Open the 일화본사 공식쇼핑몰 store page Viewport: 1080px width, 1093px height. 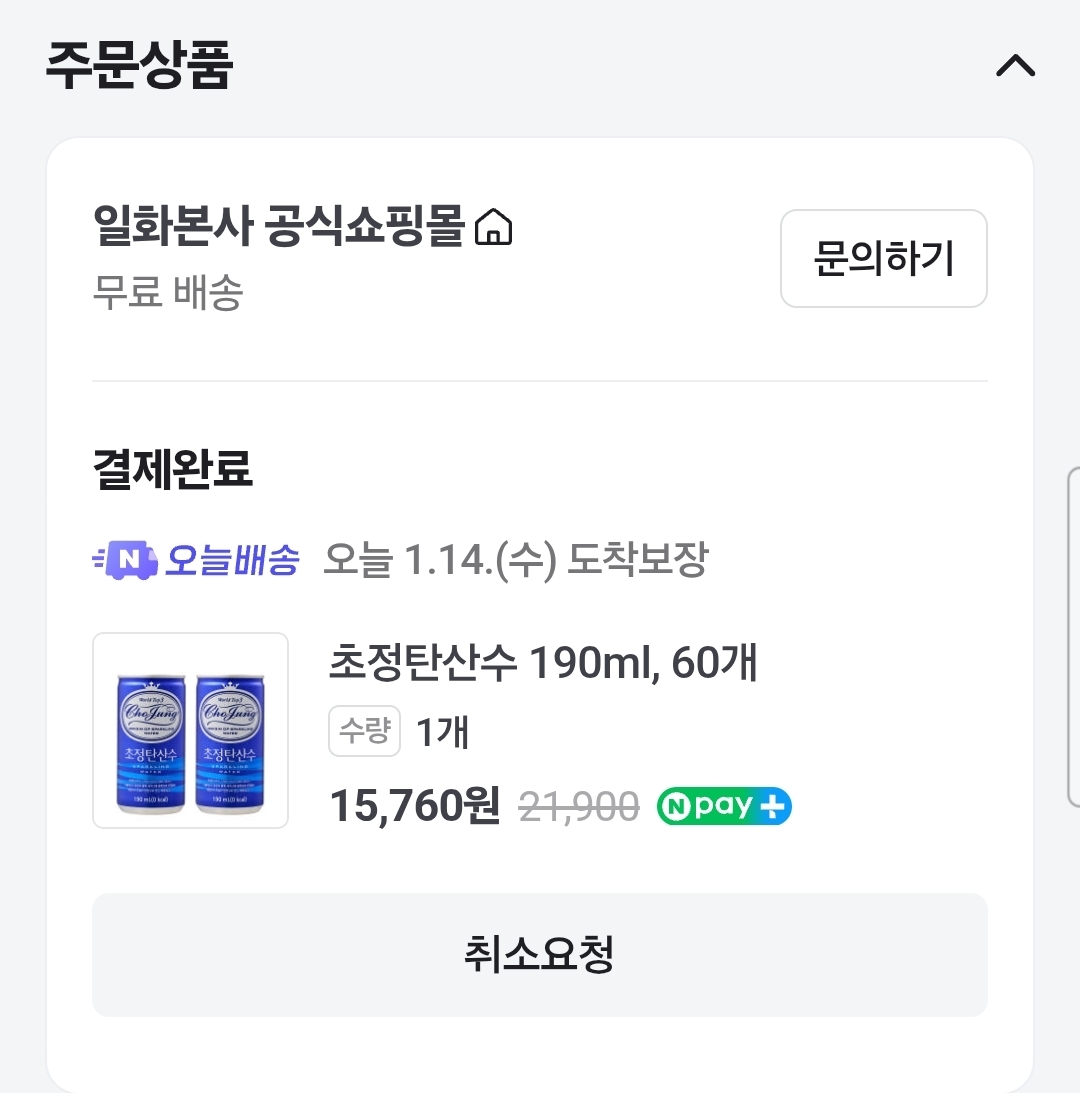(302, 228)
